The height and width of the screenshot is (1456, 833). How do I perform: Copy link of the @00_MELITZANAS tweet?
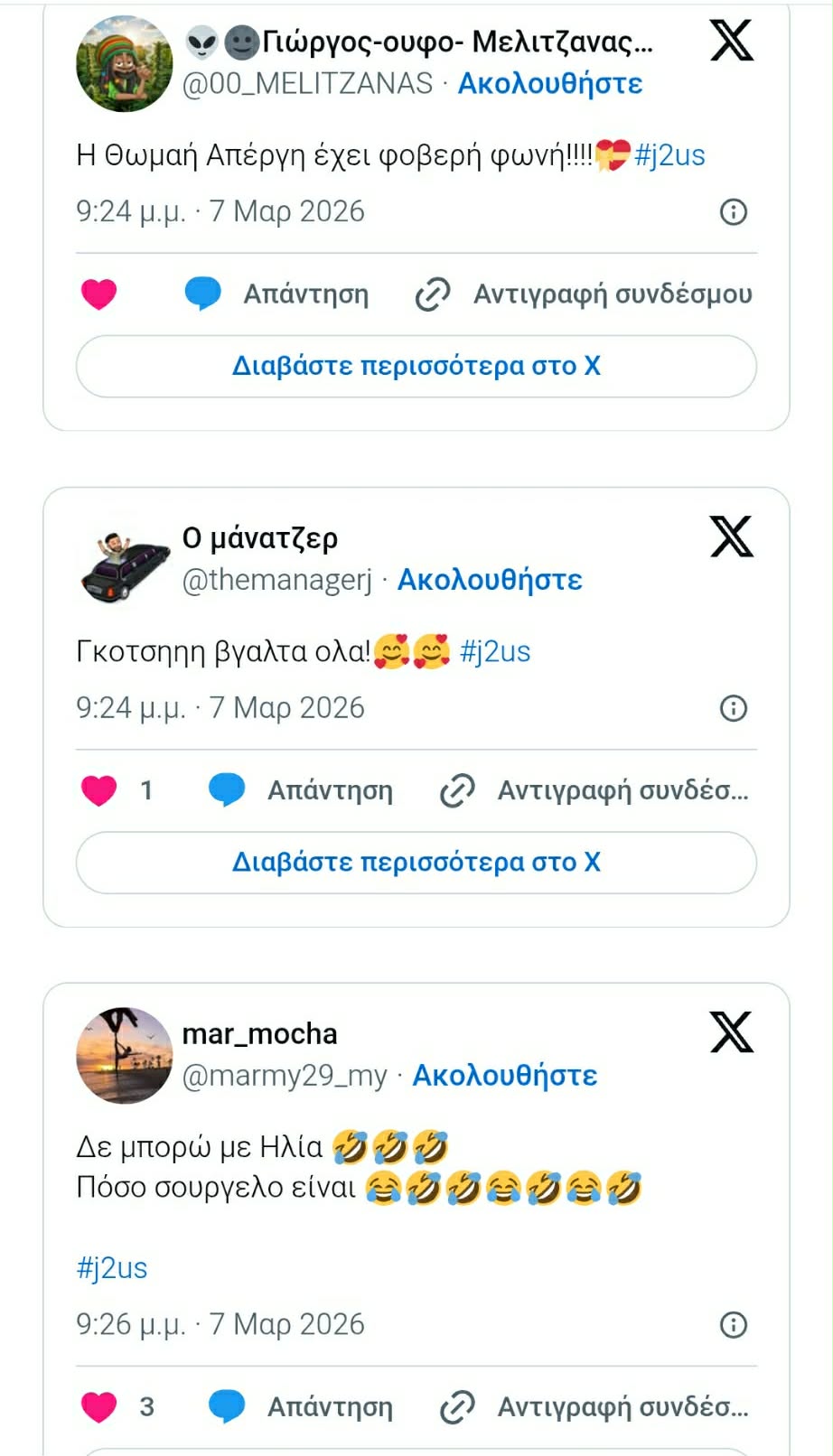pyautogui.click(x=584, y=294)
